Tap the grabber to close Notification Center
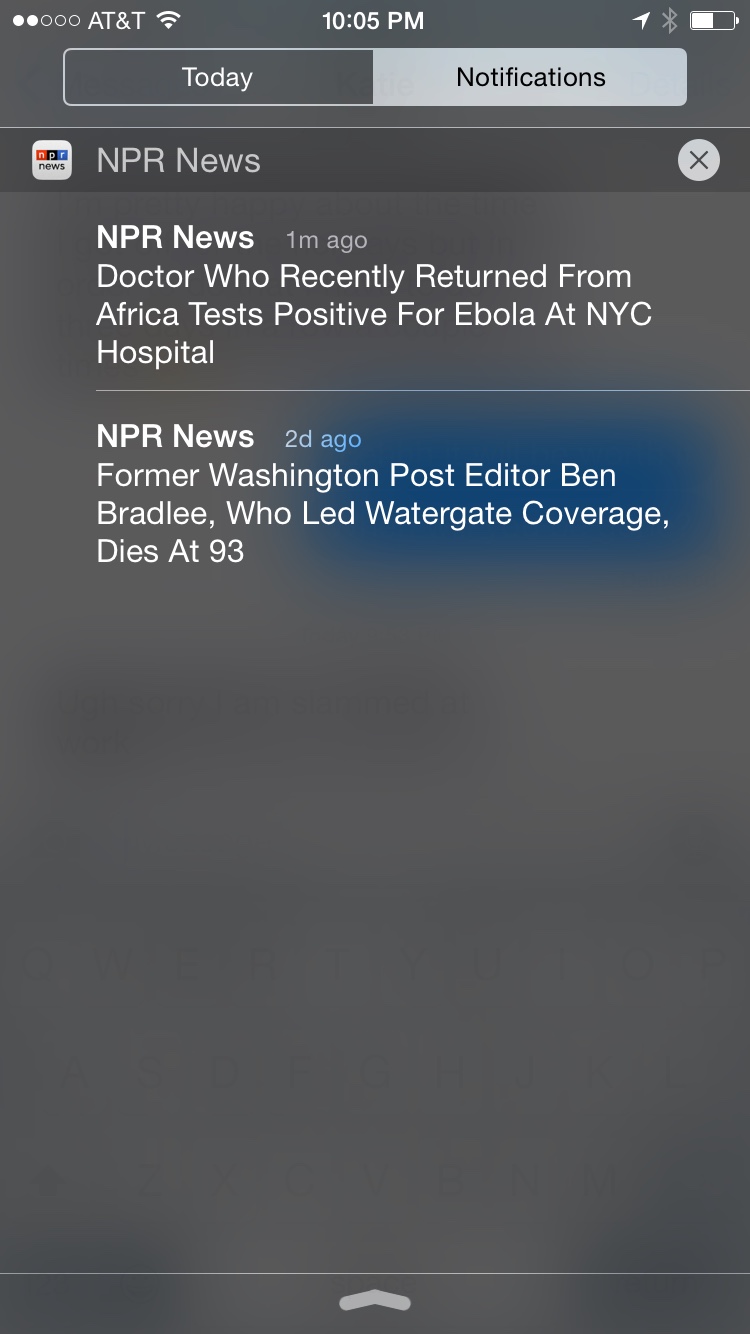This screenshot has width=750, height=1334. click(x=375, y=1300)
